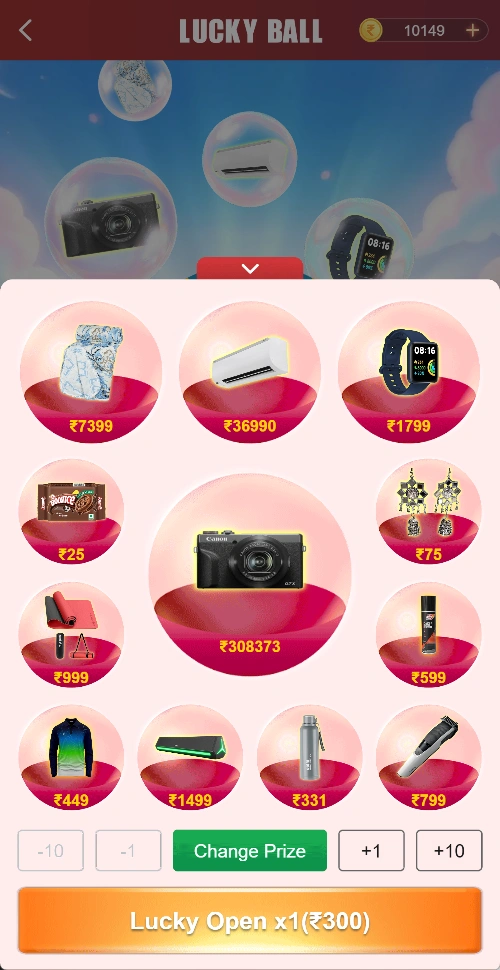This screenshot has width=500, height=970.
Task: Go back using the top-left arrow
Action: (x=25, y=30)
